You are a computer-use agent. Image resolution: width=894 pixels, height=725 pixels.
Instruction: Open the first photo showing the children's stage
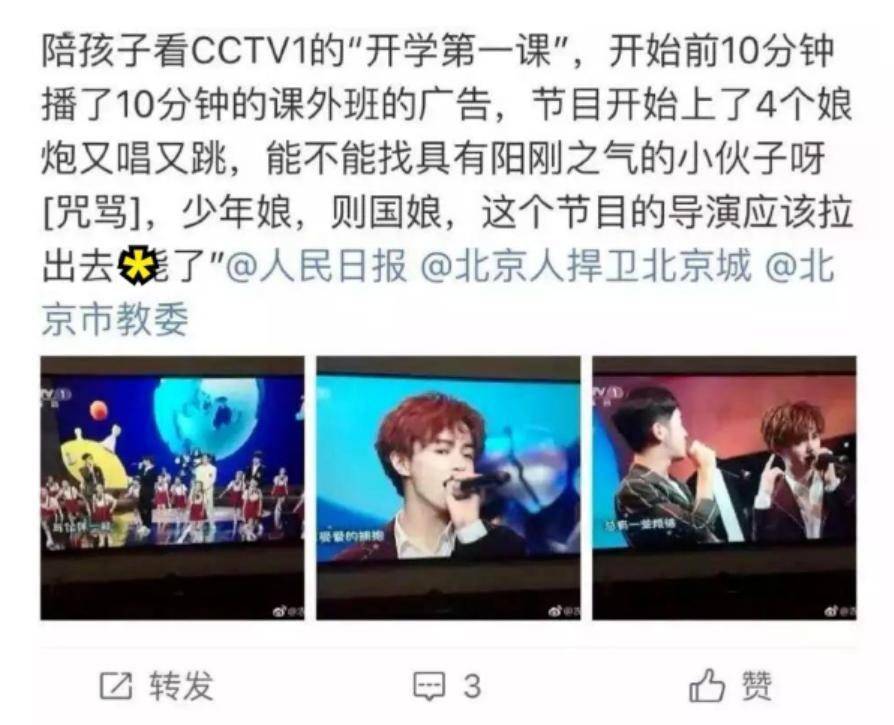click(172, 487)
